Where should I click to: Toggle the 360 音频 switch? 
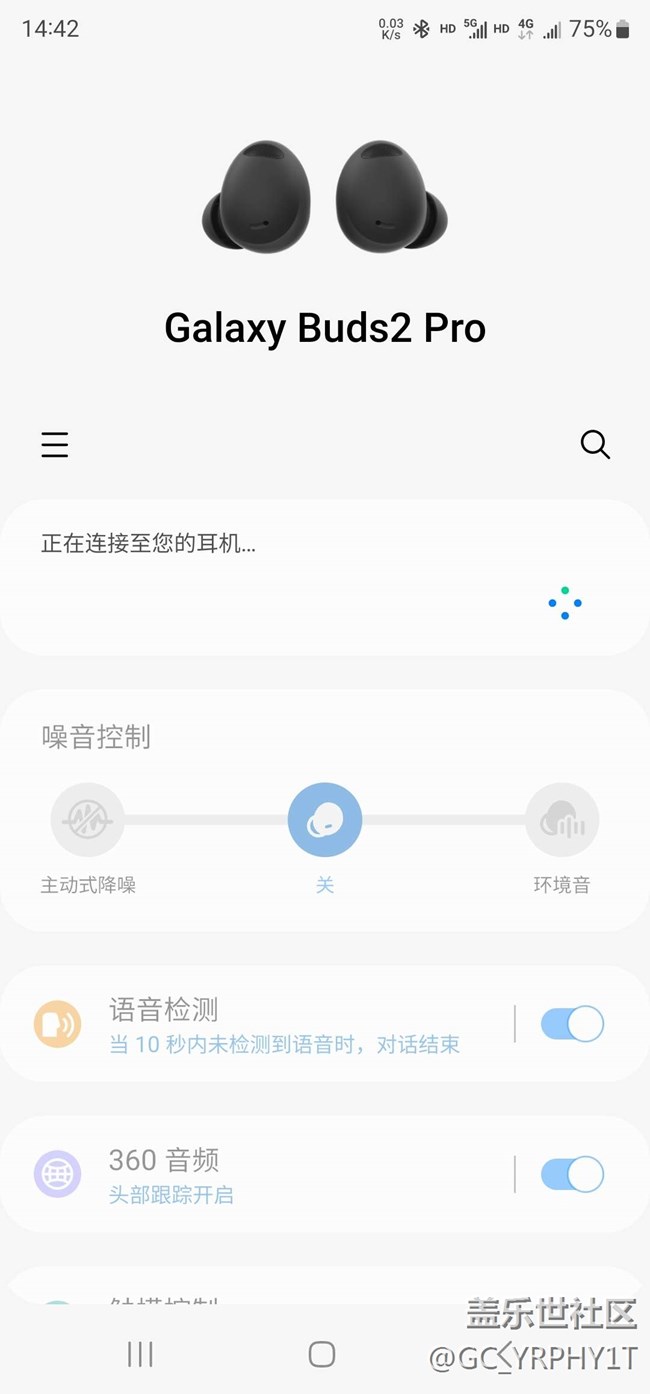click(572, 1174)
